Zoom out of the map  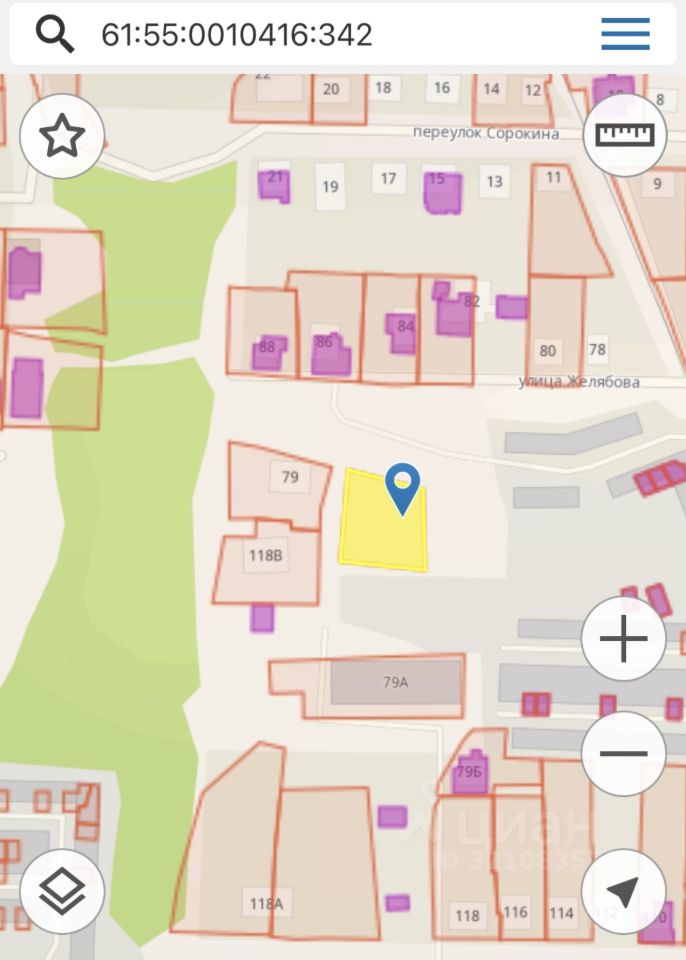tap(623, 754)
